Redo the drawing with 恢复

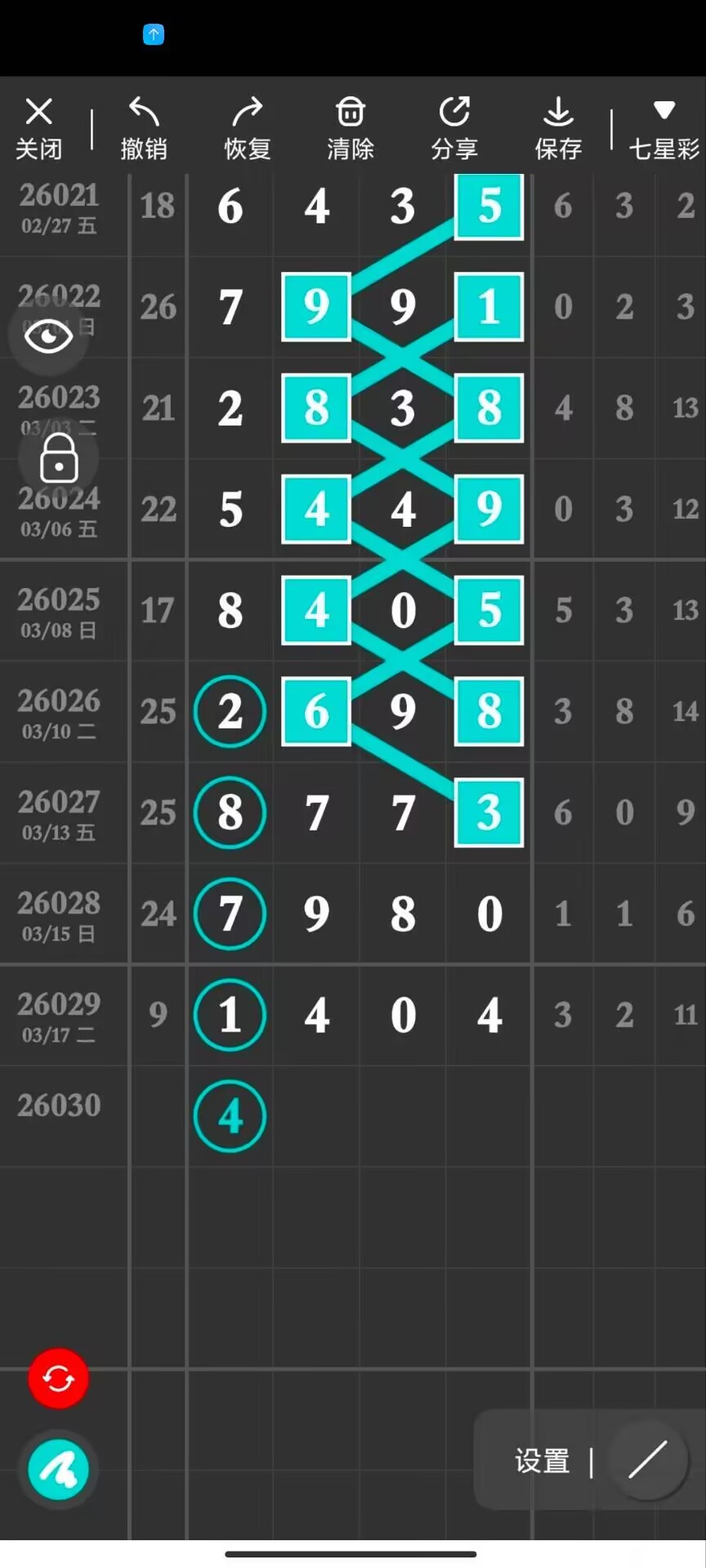(247, 127)
